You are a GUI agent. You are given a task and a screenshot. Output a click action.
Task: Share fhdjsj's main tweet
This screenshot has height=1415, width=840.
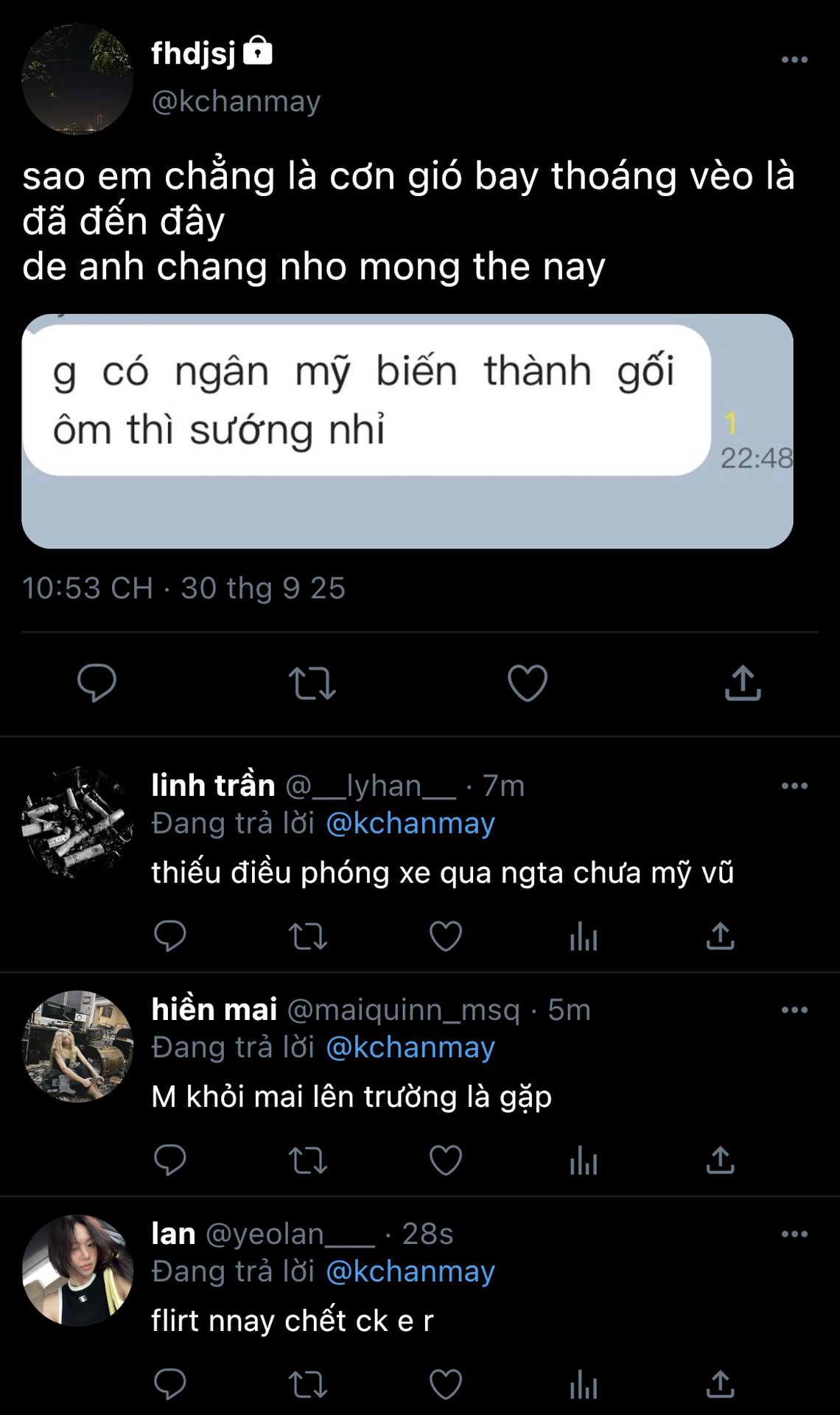(x=742, y=682)
